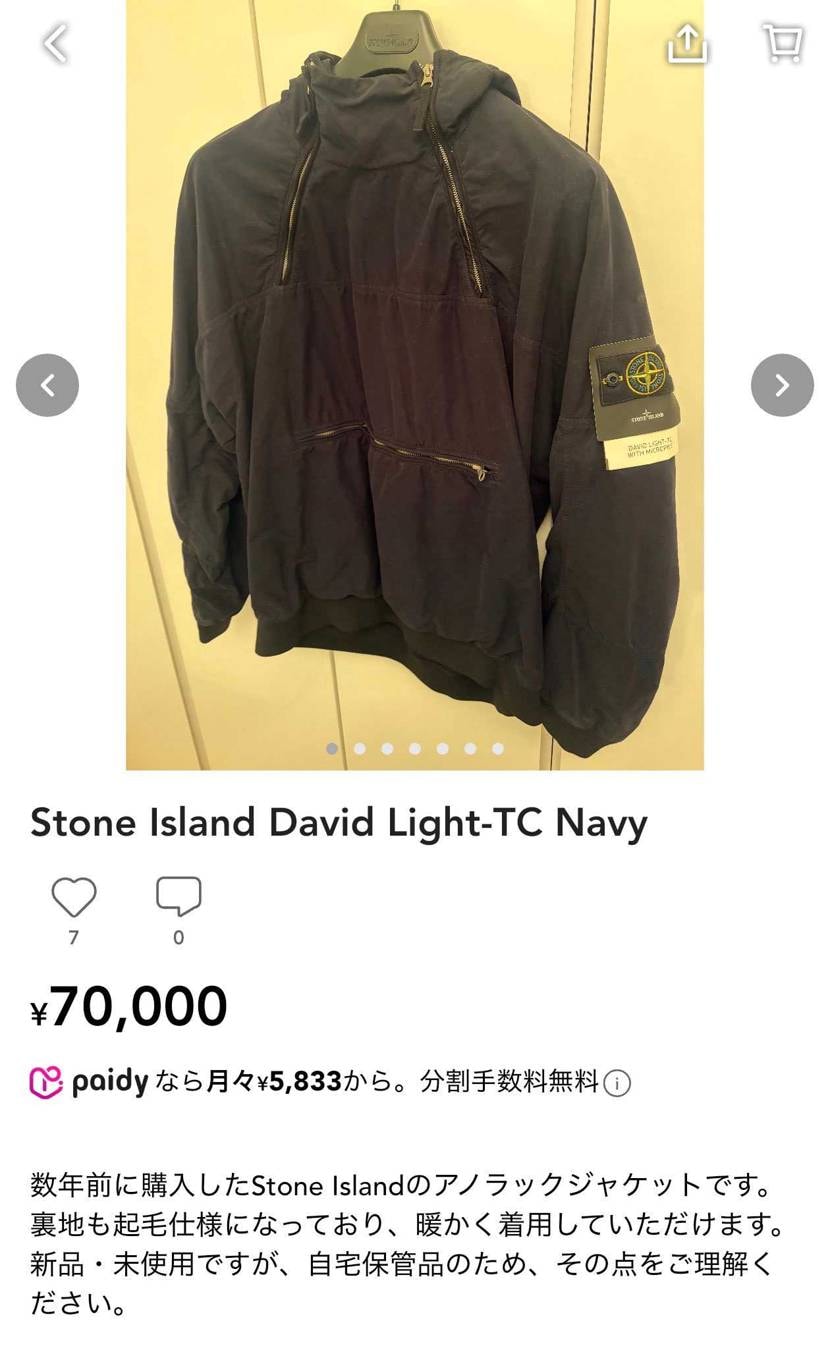Open the listing title link

coord(338,822)
